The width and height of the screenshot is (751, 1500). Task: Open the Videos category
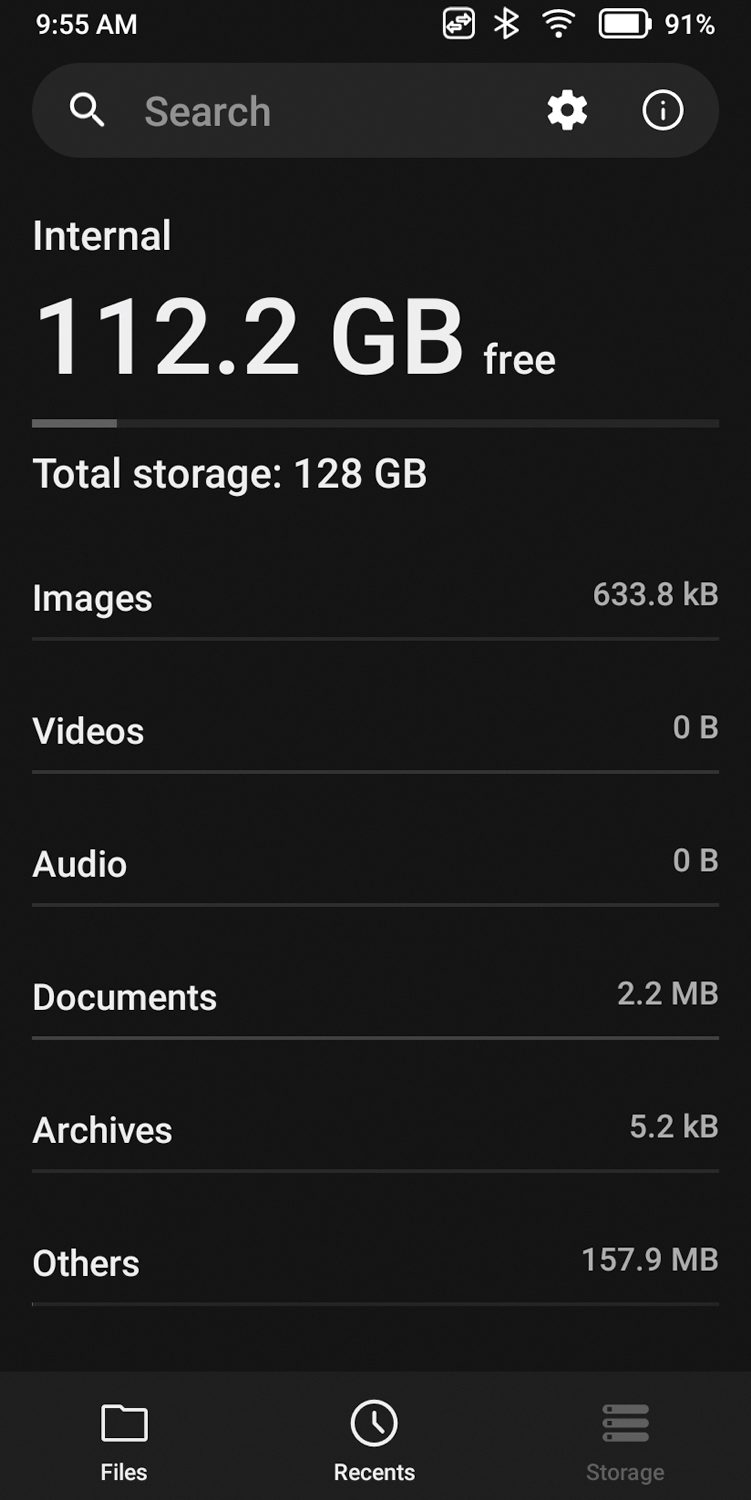click(375, 731)
